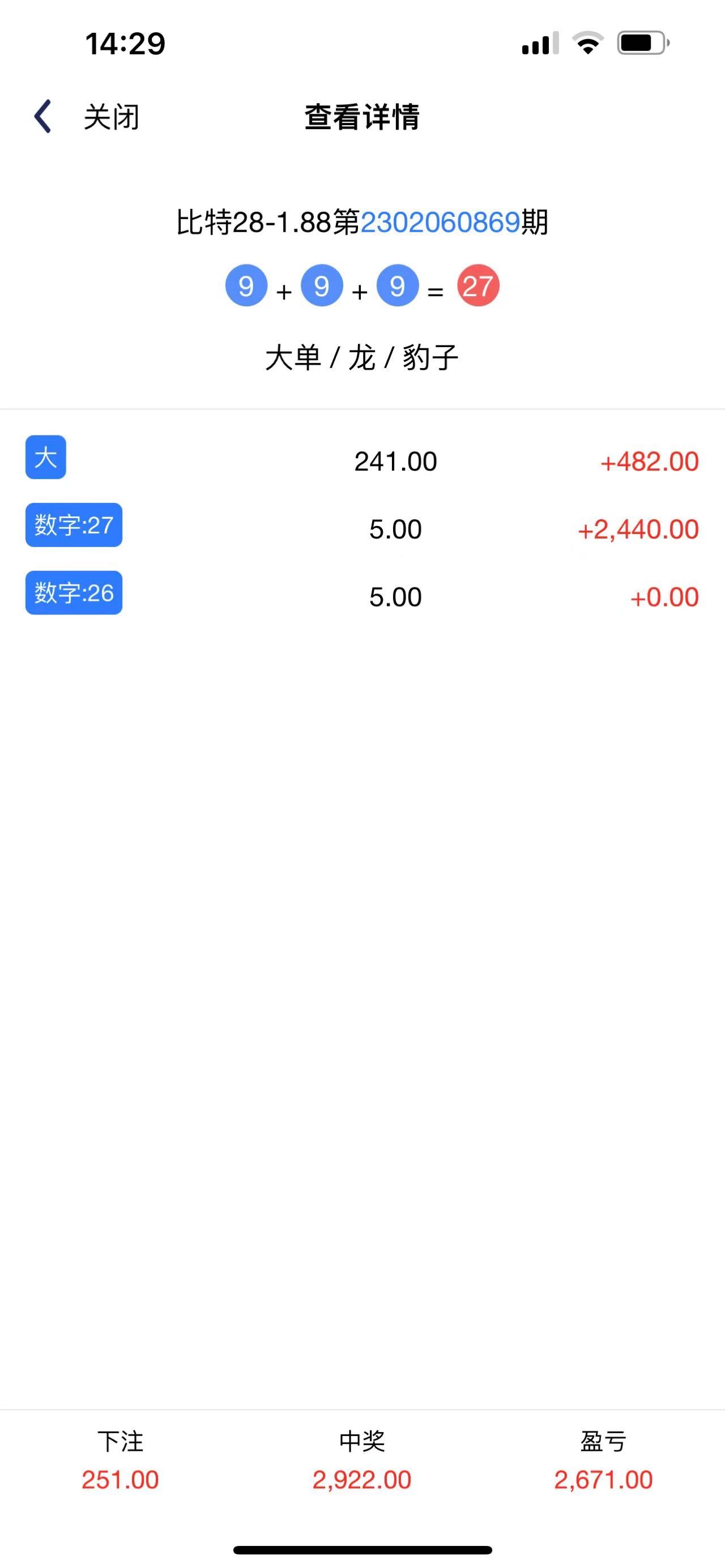
Task: Tap the third 9 ball before equals sign
Action: point(397,286)
